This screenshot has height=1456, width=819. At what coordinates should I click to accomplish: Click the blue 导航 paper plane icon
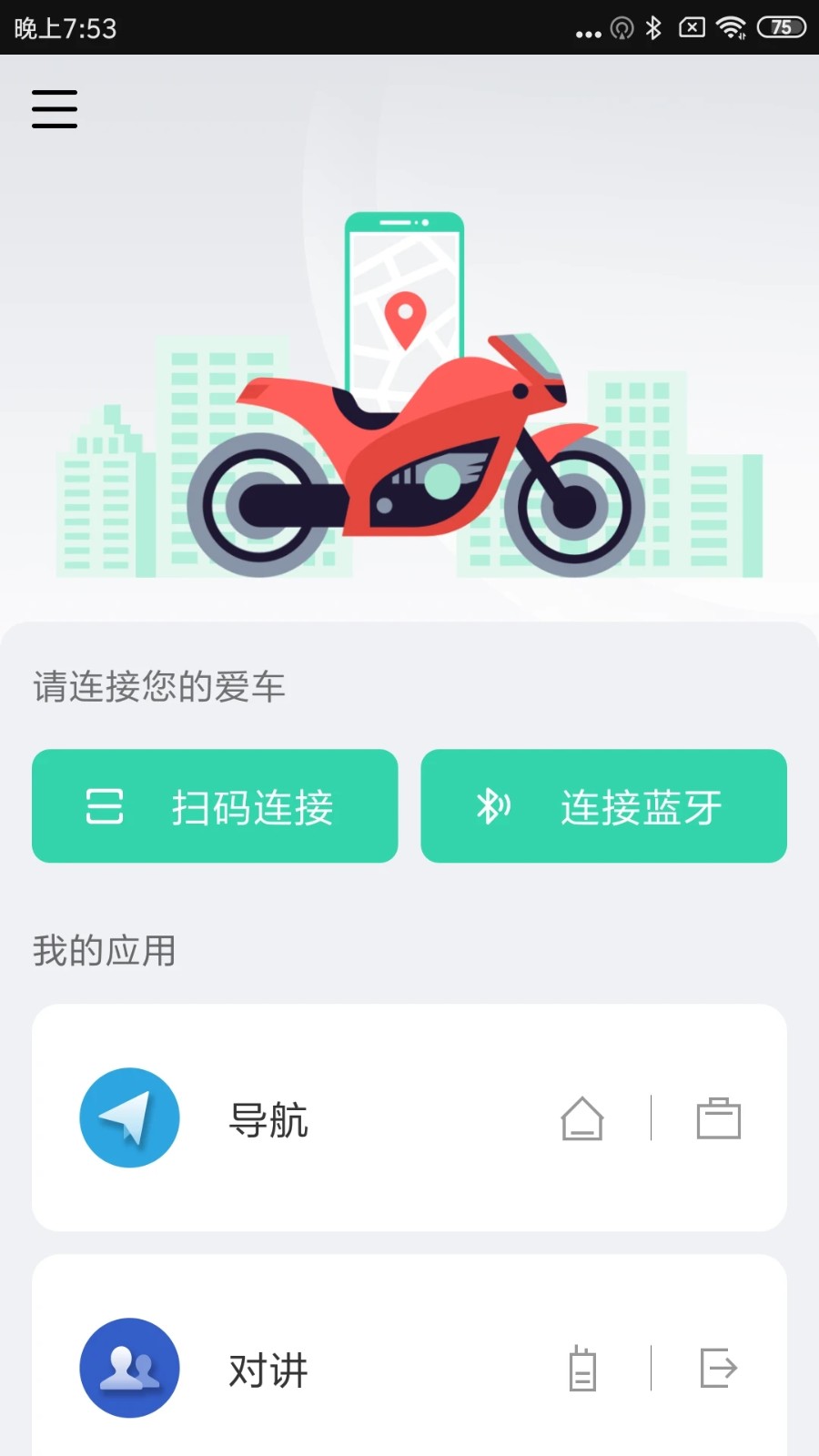pyautogui.click(x=129, y=1117)
